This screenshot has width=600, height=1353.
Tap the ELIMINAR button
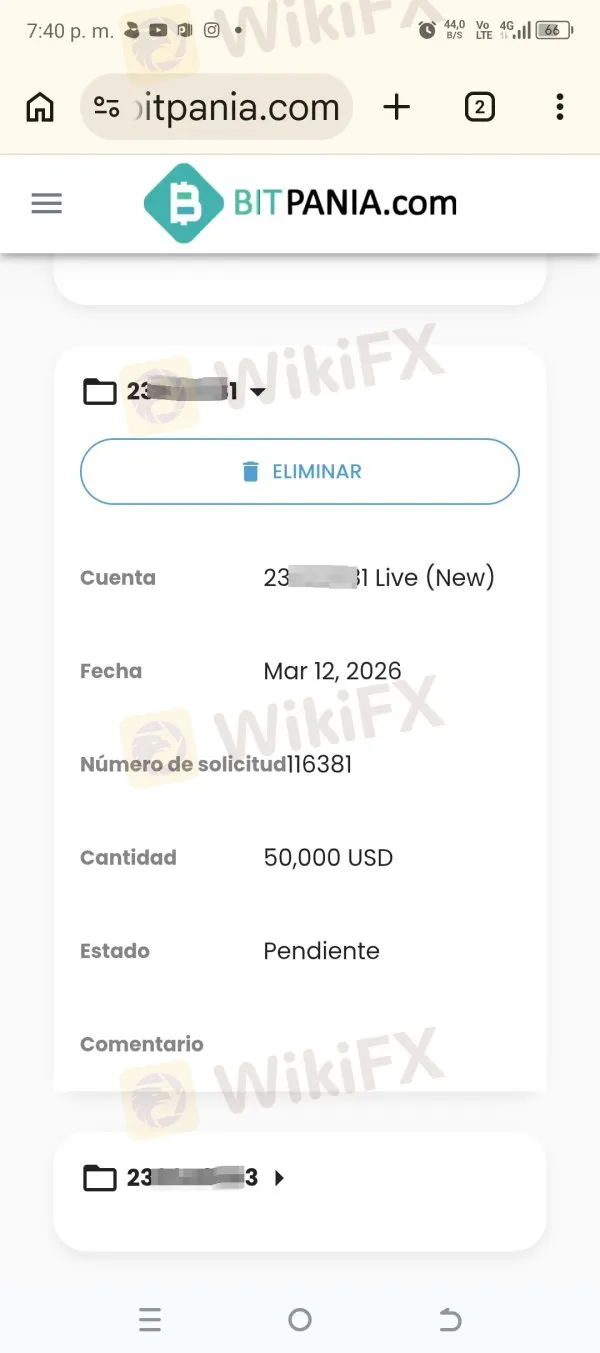300,472
